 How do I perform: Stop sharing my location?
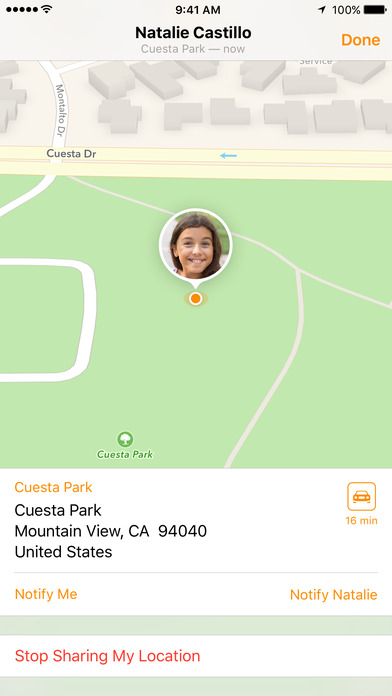107,656
